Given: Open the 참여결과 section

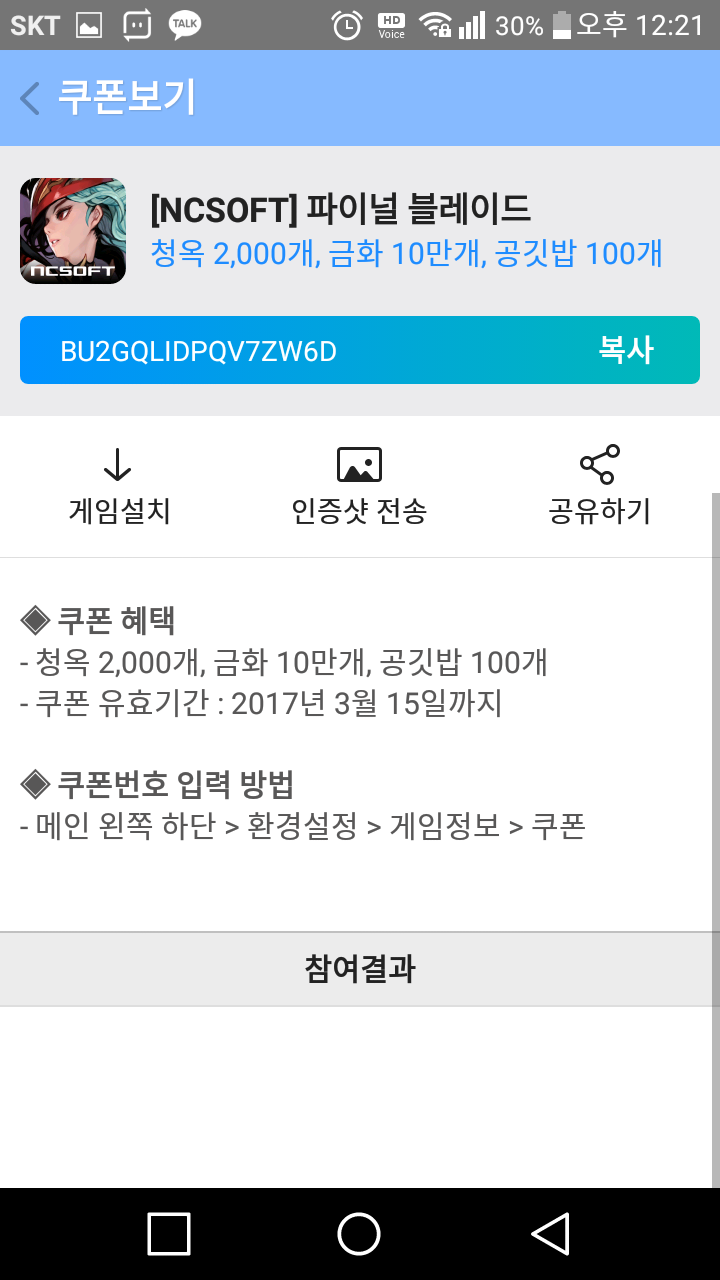Looking at the screenshot, I should coord(360,969).
